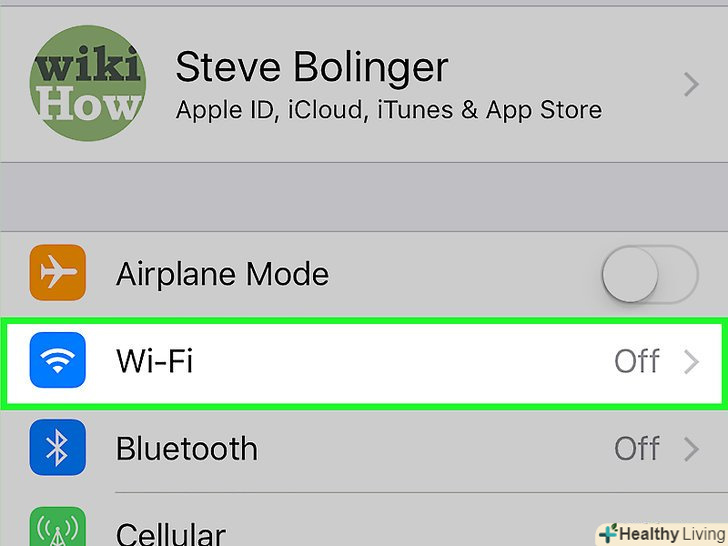
Task: Open the Cellular settings
Action: 300,530
